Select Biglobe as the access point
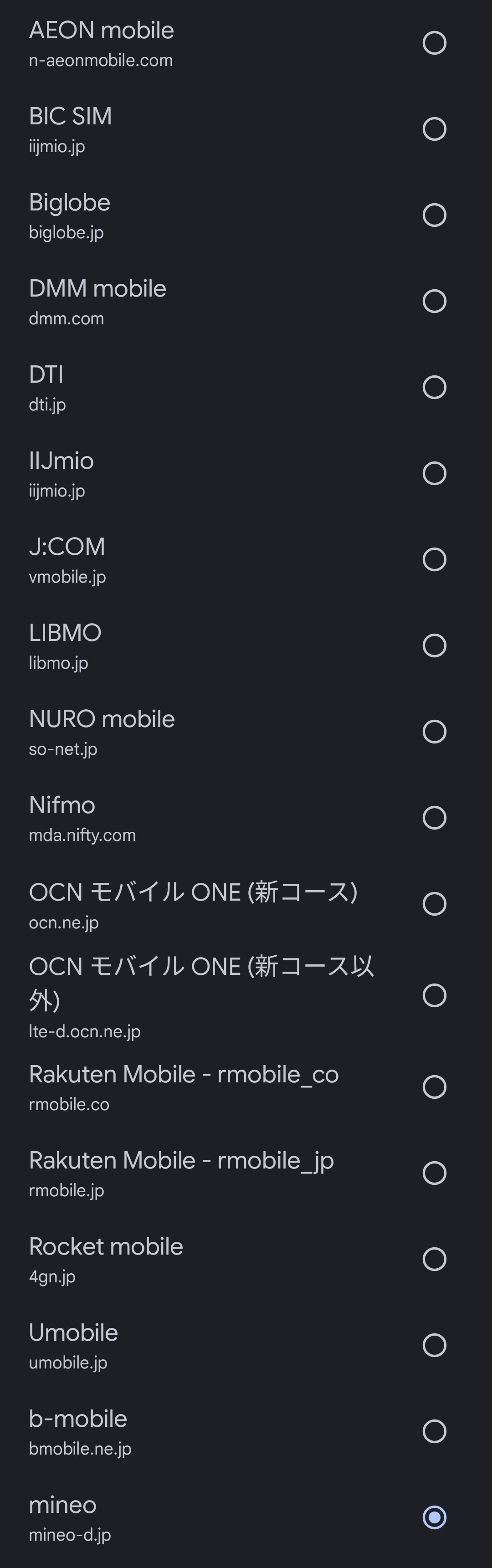Screen dimensions: 492x1568 [x=434, y=215]
